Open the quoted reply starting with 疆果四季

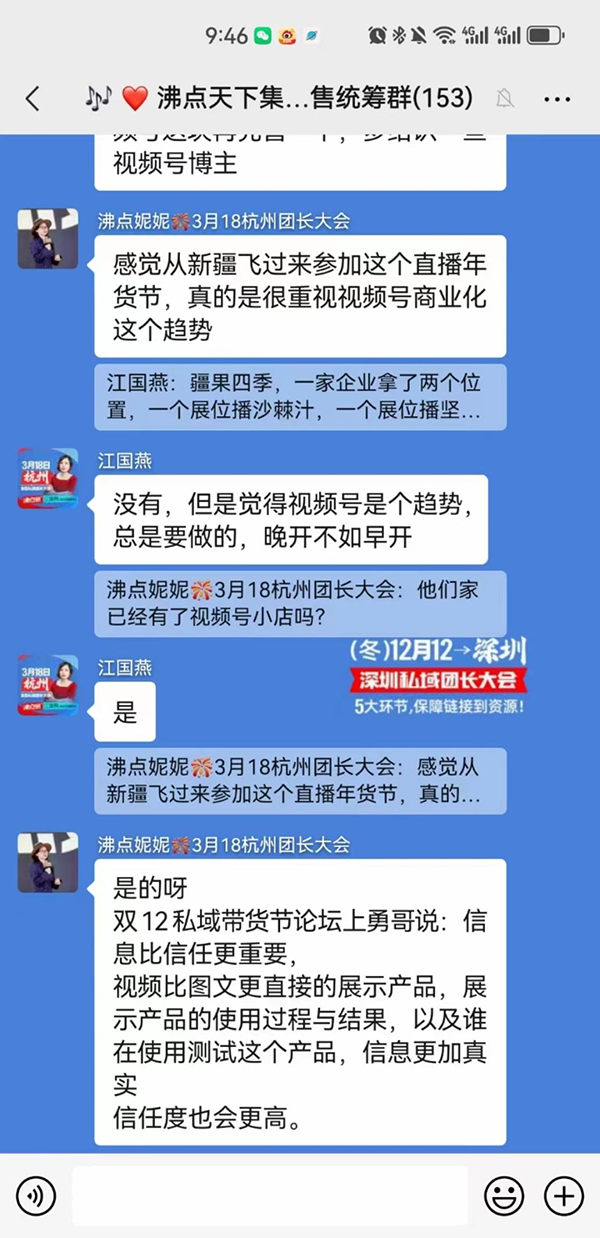pos(300,396)
